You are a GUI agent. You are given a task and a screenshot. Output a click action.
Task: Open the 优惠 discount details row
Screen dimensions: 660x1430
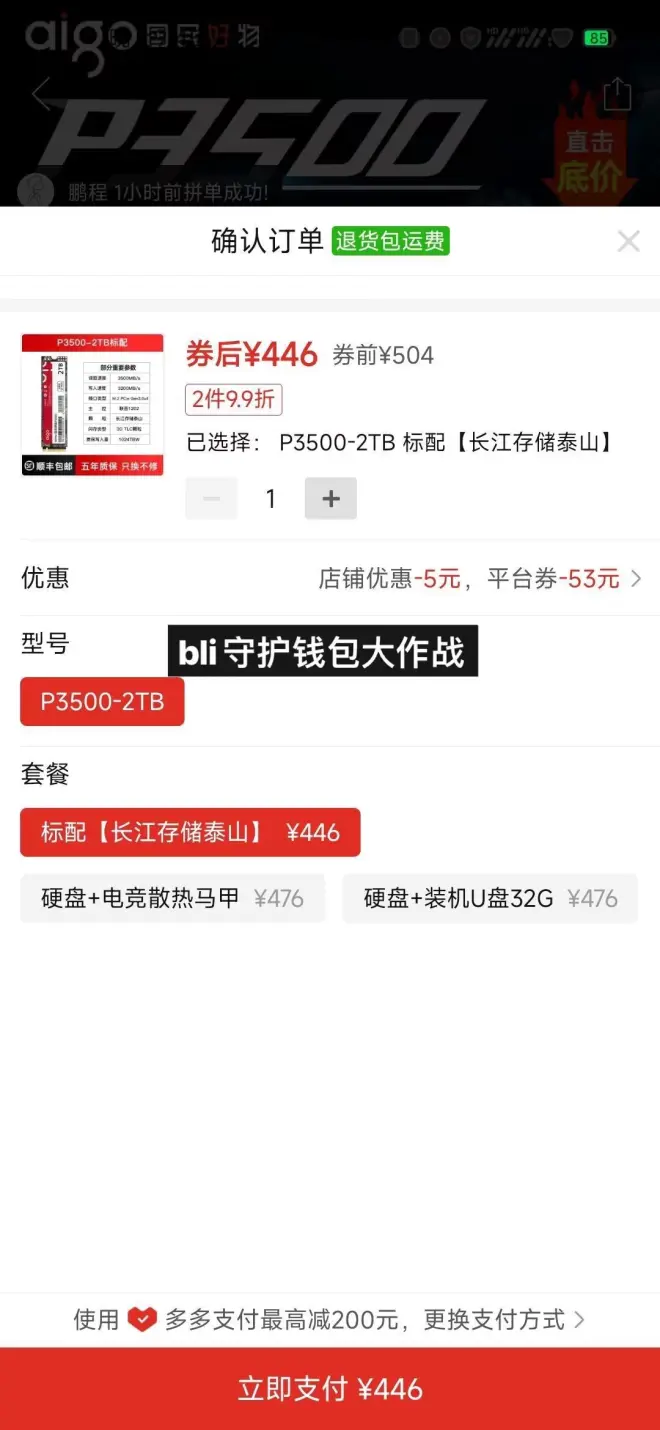tap(330, 578)
